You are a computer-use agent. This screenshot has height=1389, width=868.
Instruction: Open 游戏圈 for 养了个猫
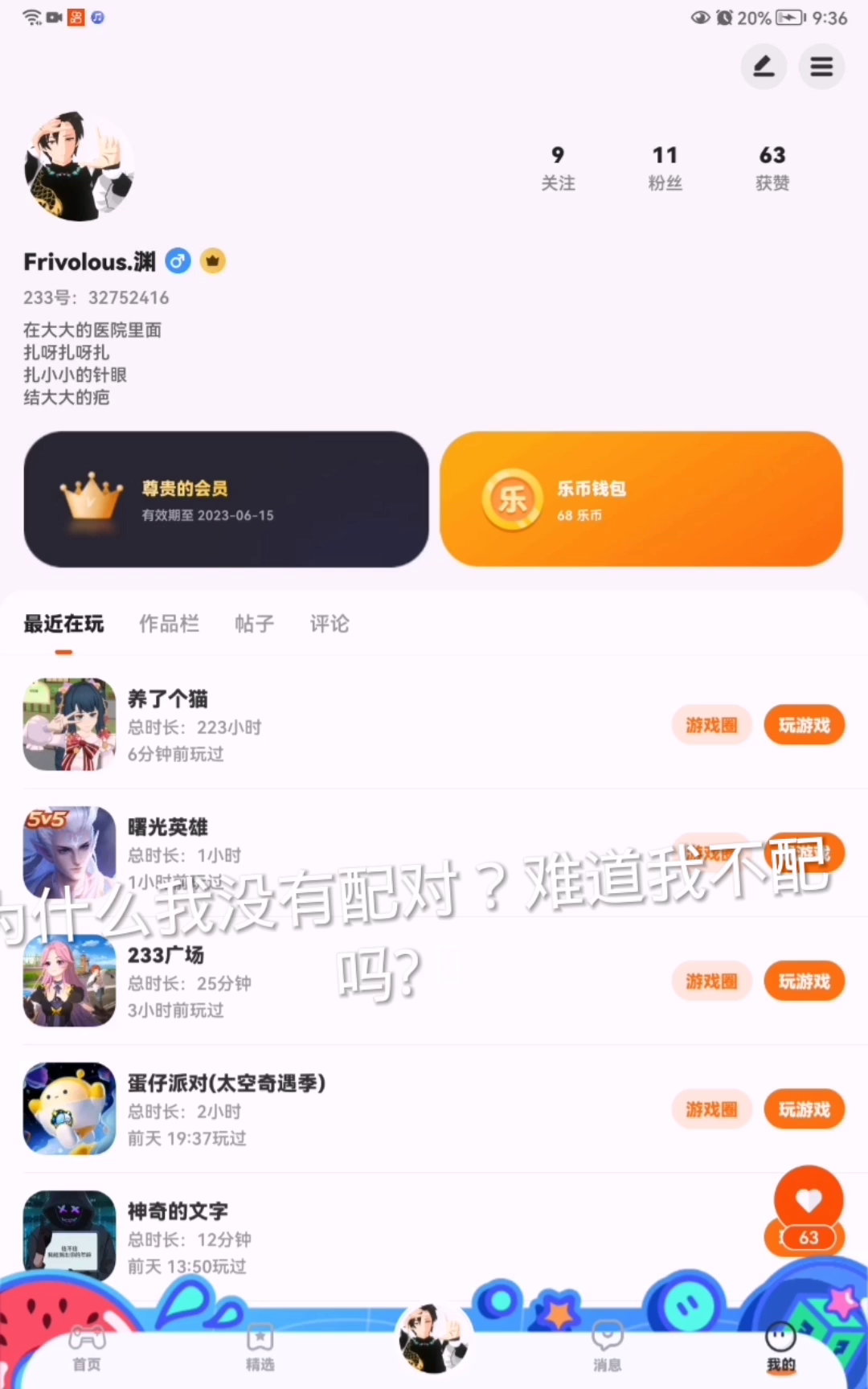pyautogui.click(x=711, y=725)
